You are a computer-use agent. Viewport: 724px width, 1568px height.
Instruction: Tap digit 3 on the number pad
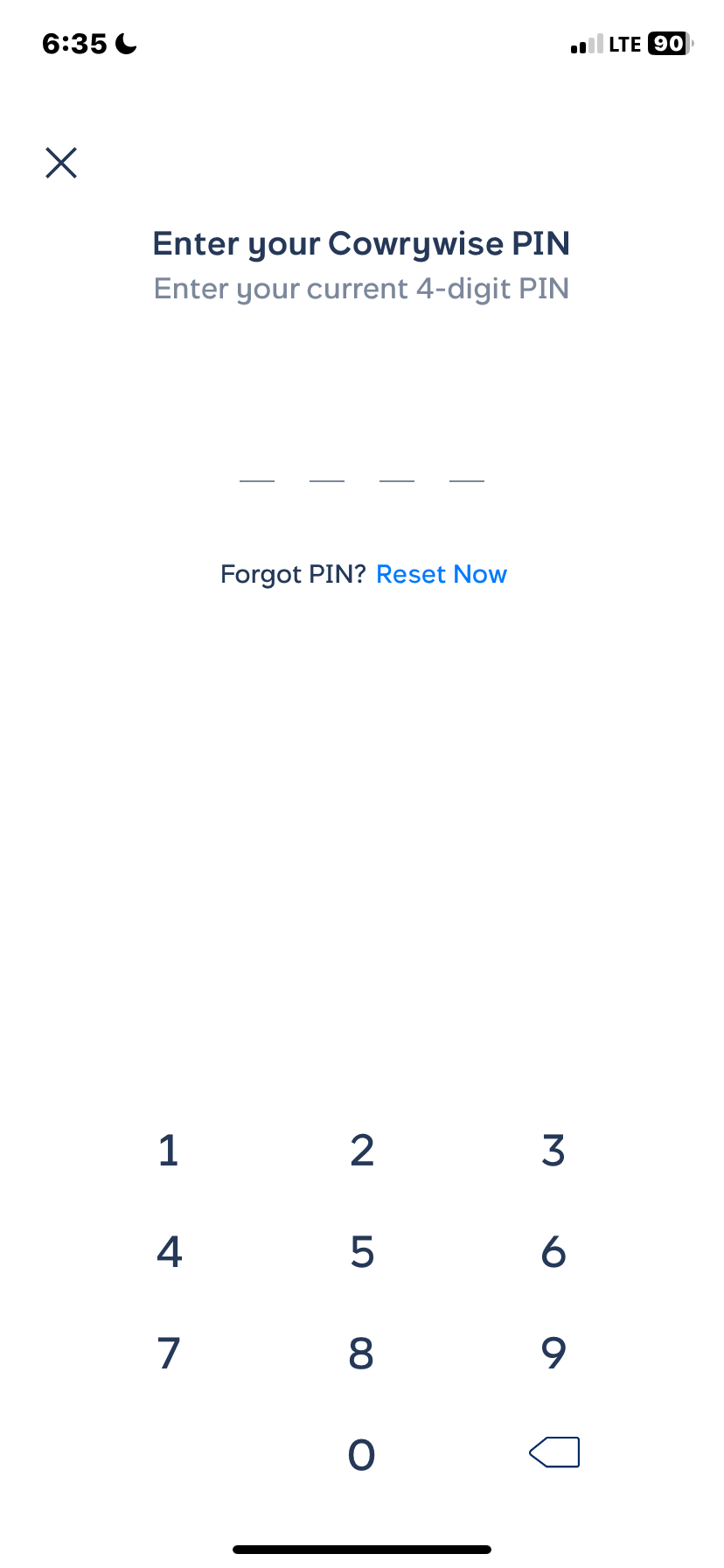tap(554, 1151)
